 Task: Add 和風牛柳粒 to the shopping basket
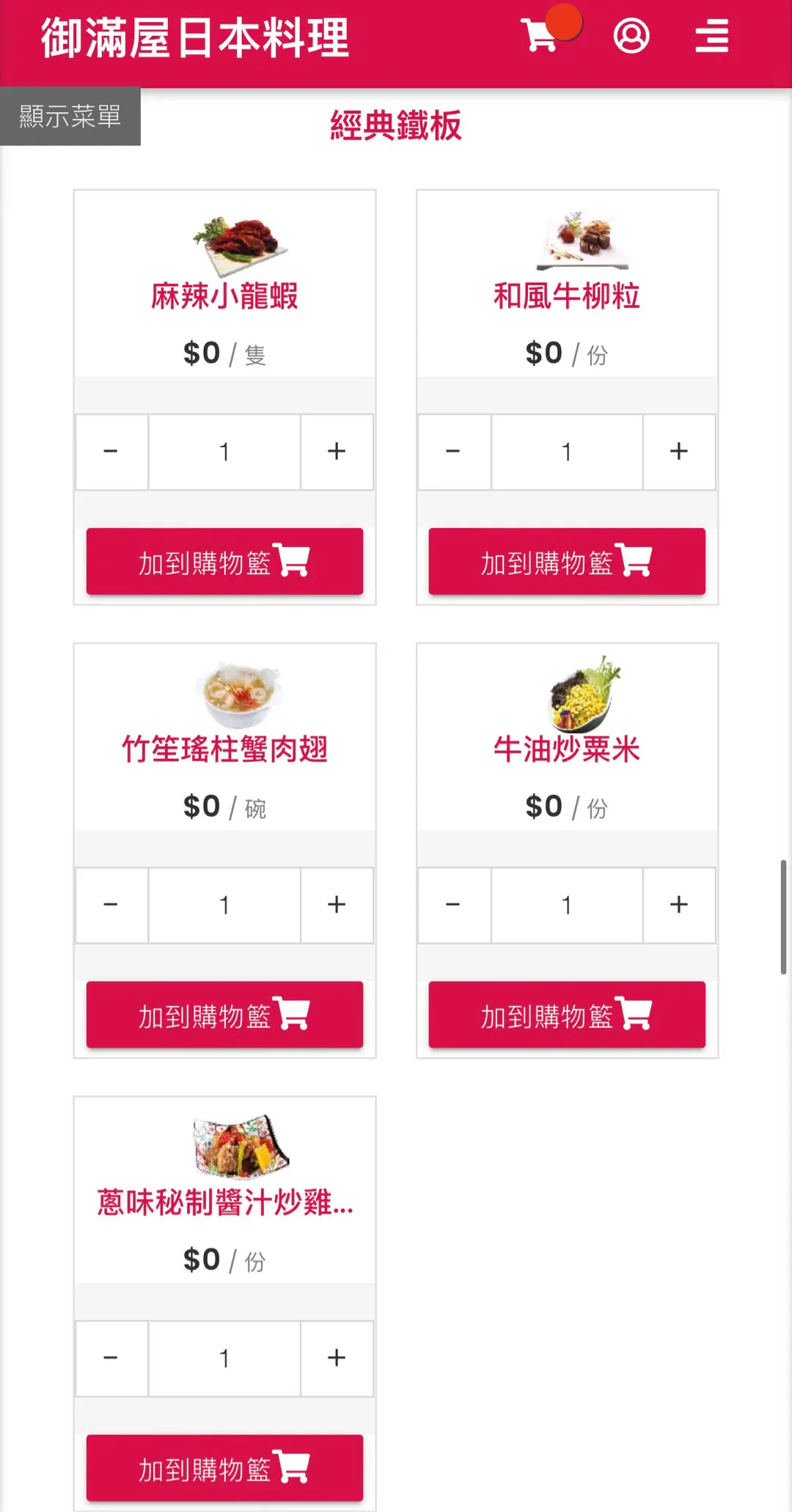[566, 562]
